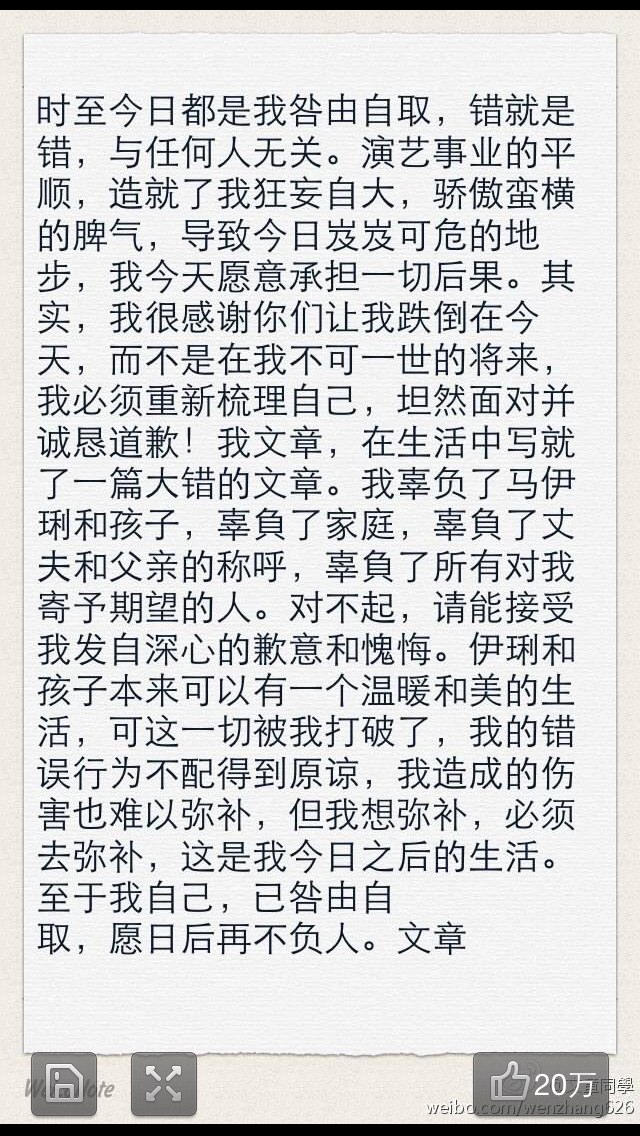Image resolution: width=640 pixels, height=1136 pixels.
Task: Expand the image to full size
Action: coord(164,1084)
